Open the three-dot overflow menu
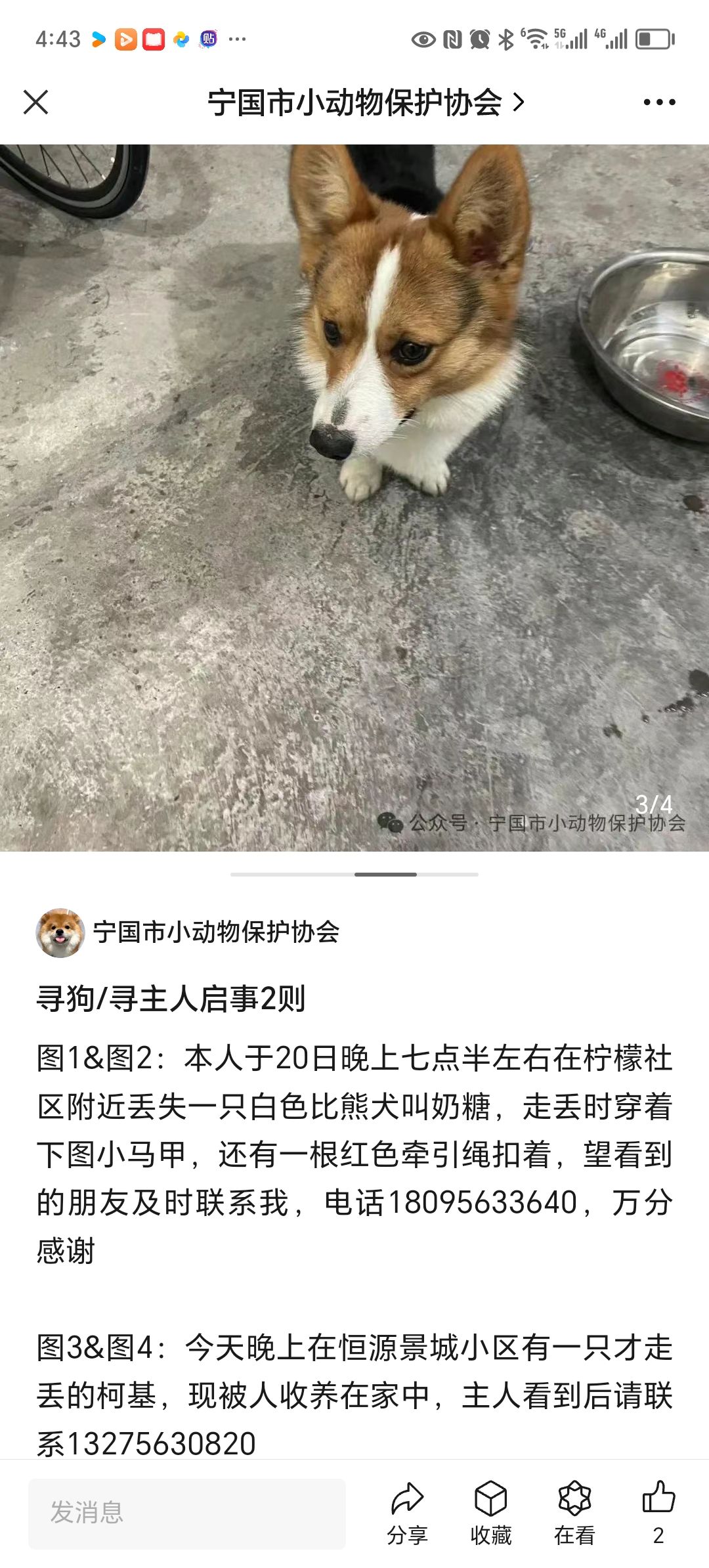 [x=659, y=102]
